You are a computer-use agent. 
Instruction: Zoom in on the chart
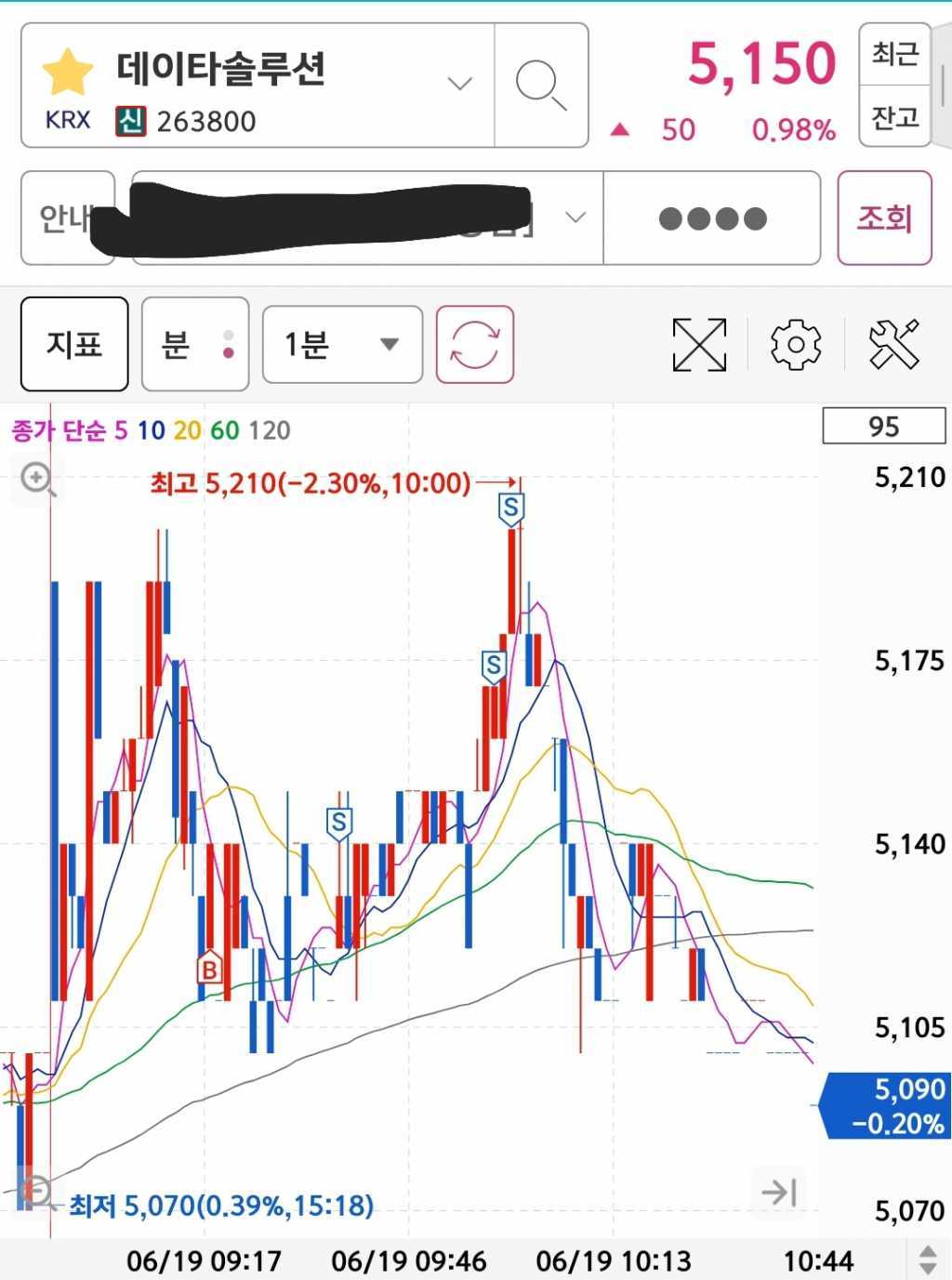[37, 480]
